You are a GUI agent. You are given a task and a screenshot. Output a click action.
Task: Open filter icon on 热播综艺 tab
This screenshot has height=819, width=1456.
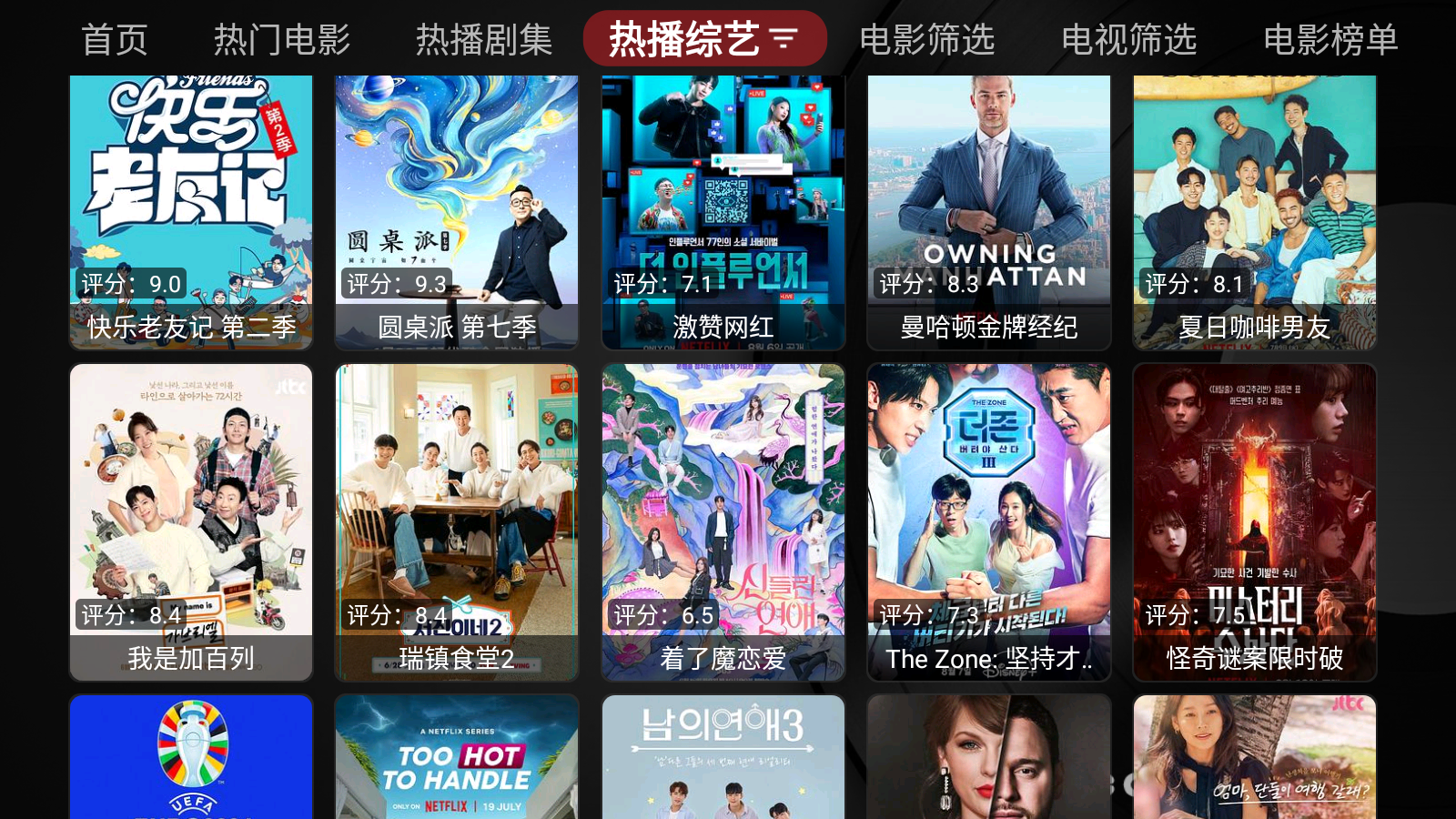click(x=784, y=38)
